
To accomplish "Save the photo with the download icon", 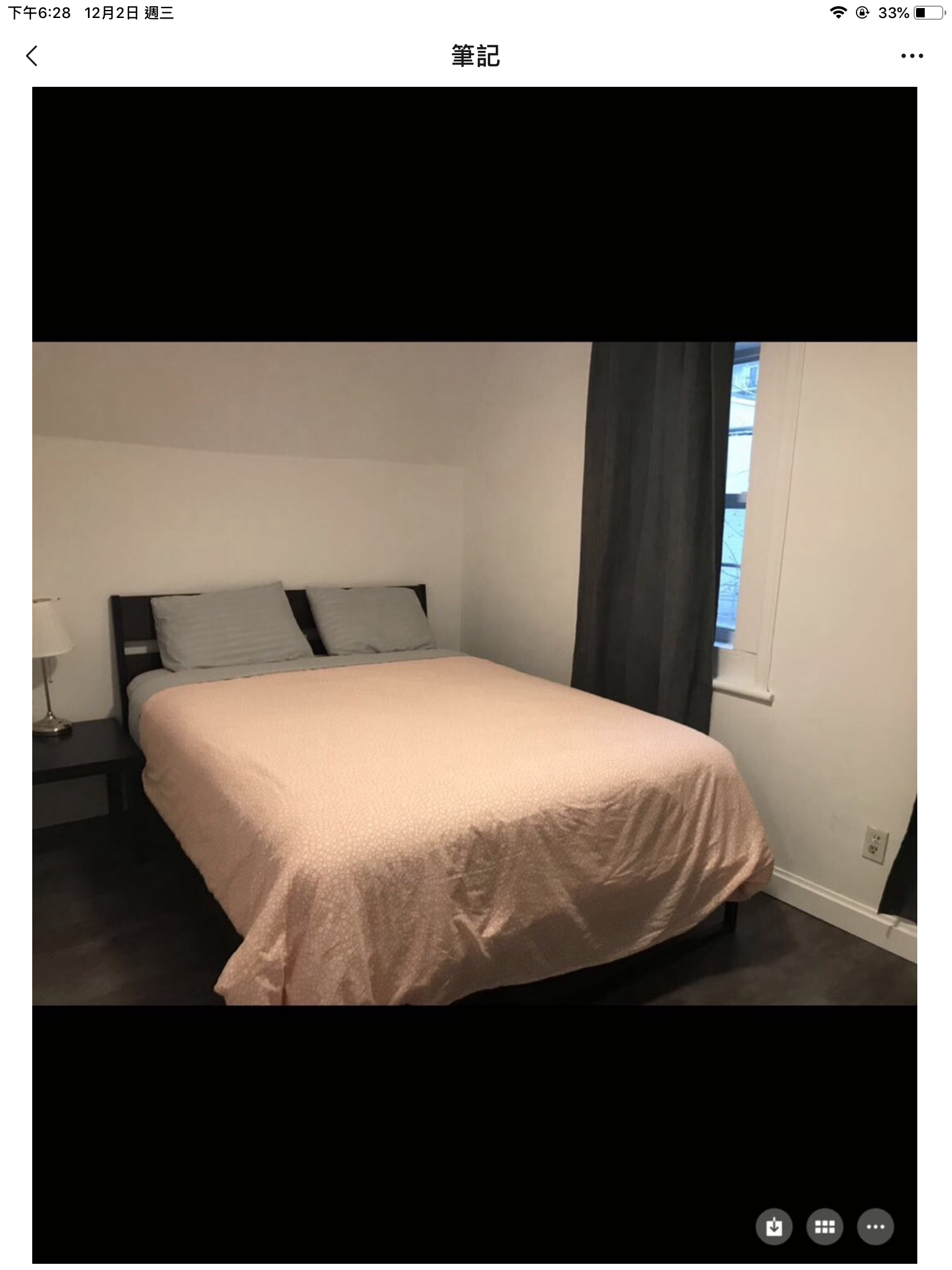I will [773, 1227].
